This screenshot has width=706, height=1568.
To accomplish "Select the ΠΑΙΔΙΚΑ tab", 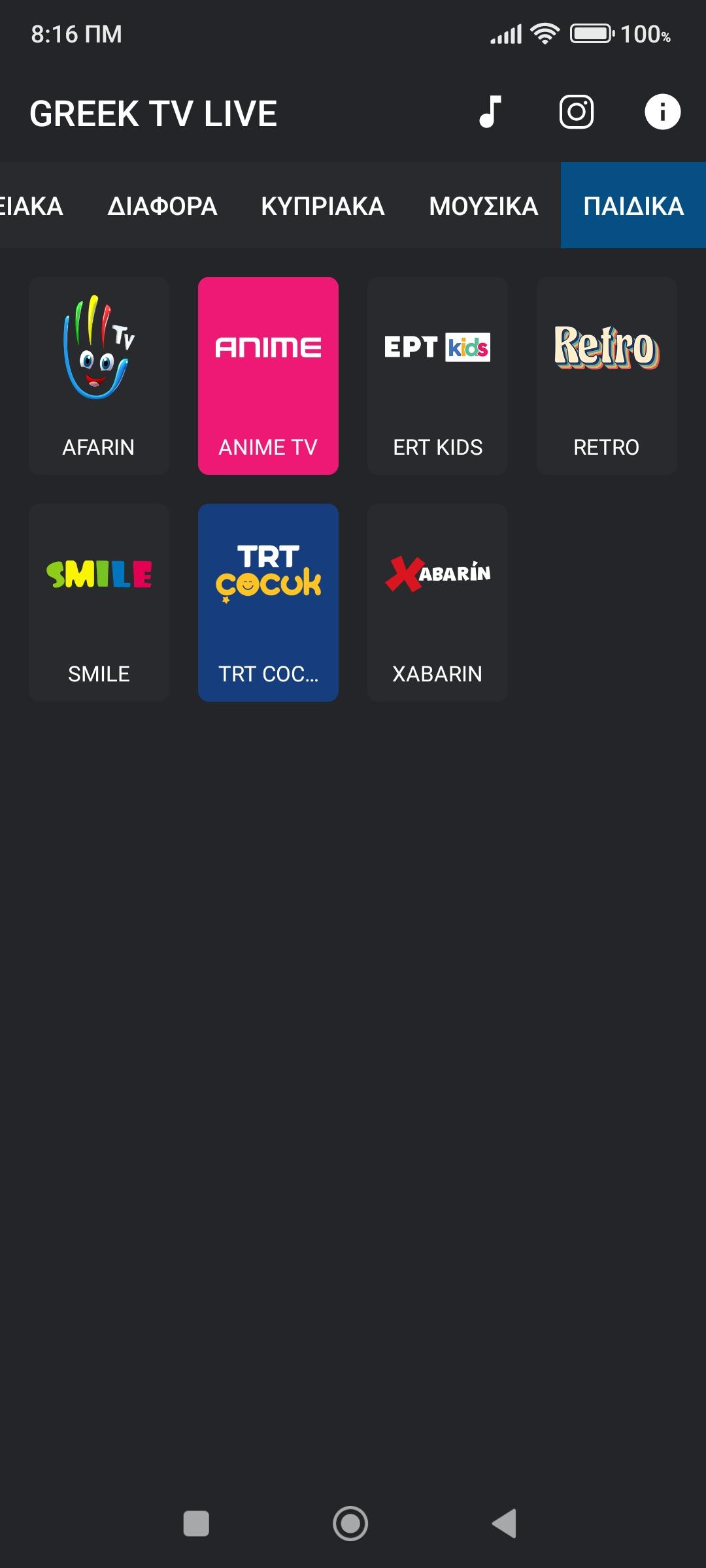I will click(x=633, y=206).
